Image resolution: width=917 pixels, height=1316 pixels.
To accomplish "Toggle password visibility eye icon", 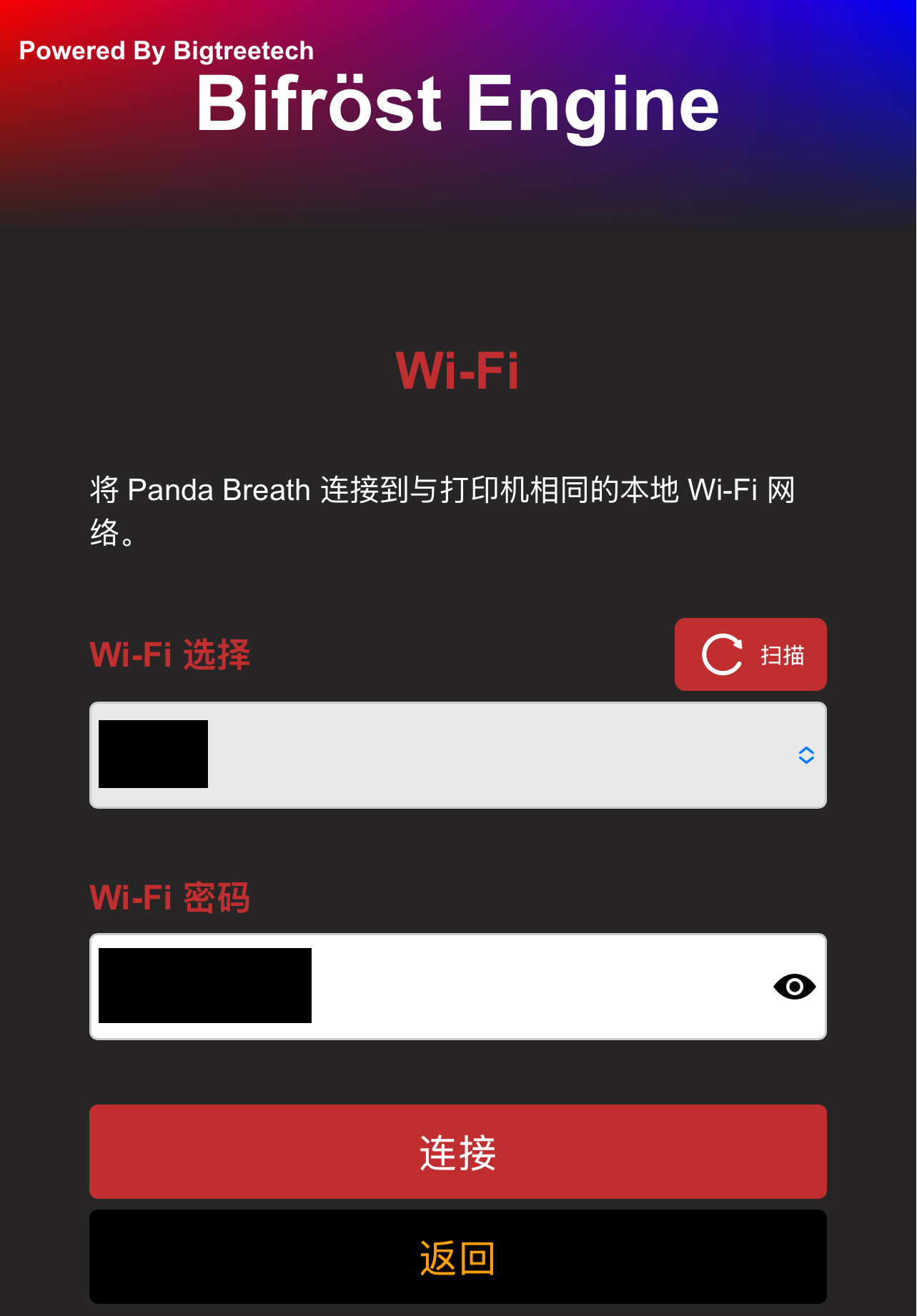I will tap(794, 987).
